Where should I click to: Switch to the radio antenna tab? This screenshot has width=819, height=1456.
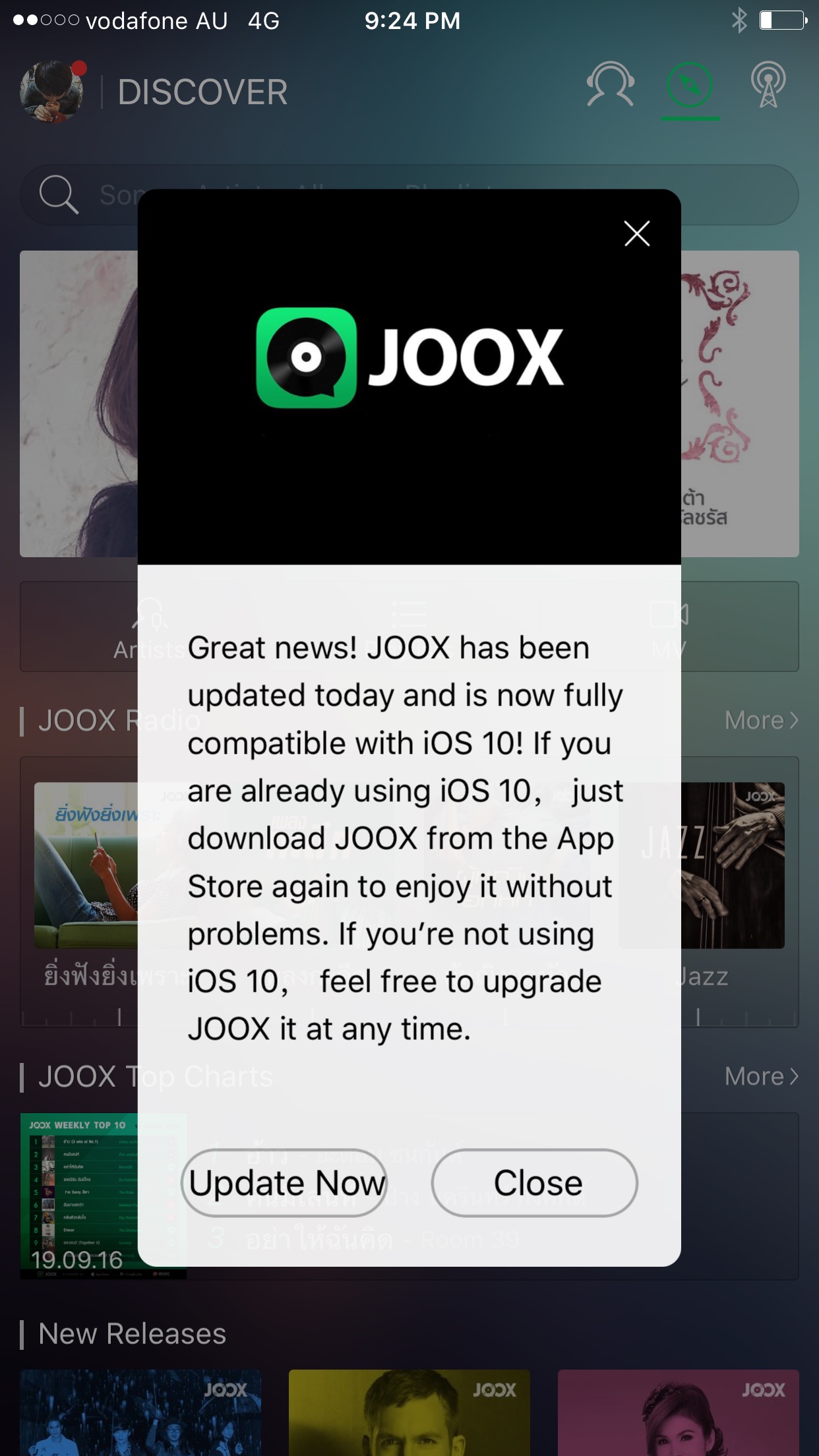(768, 84)
